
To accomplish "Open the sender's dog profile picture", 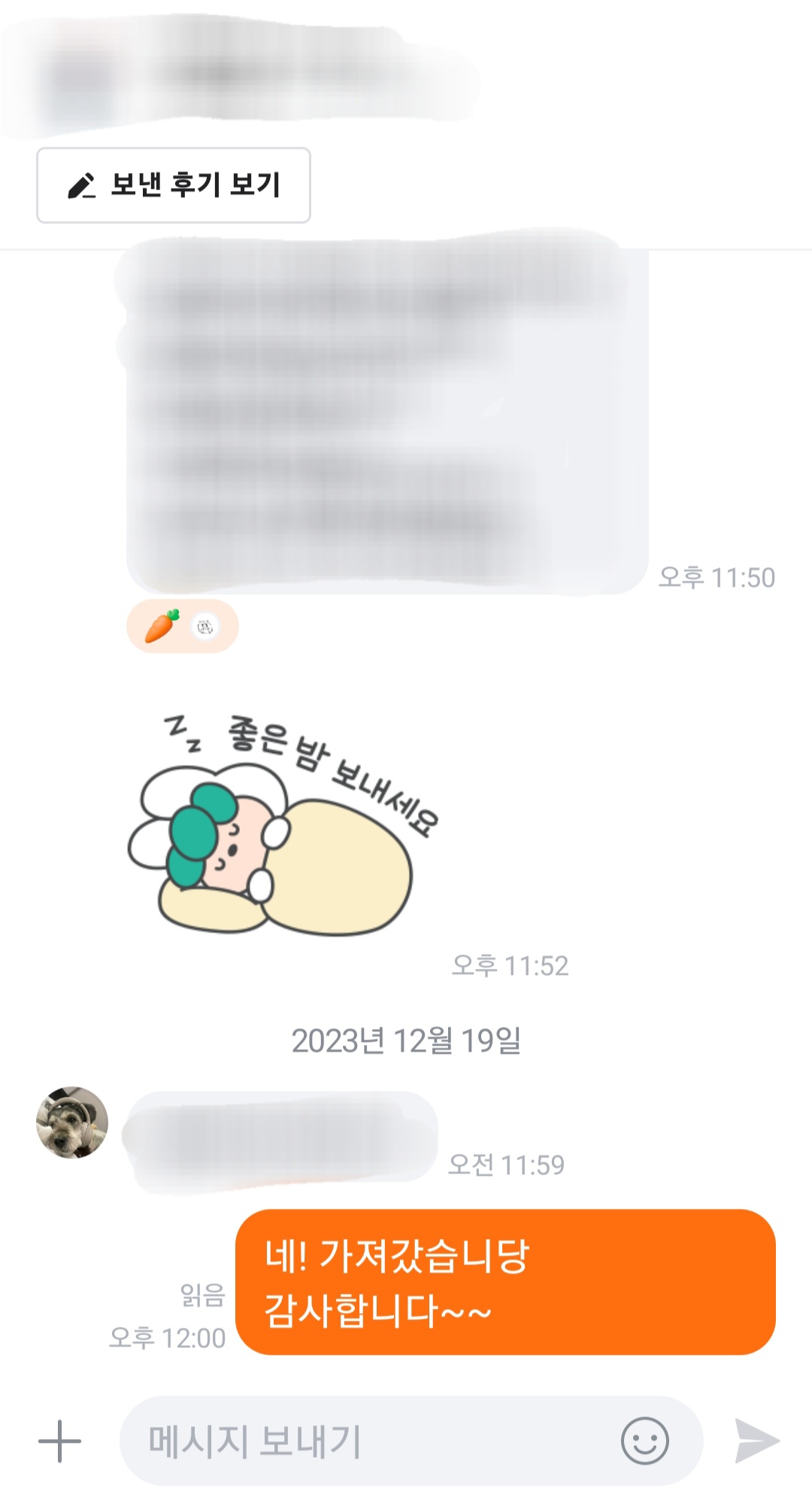I will [72, 1122].
